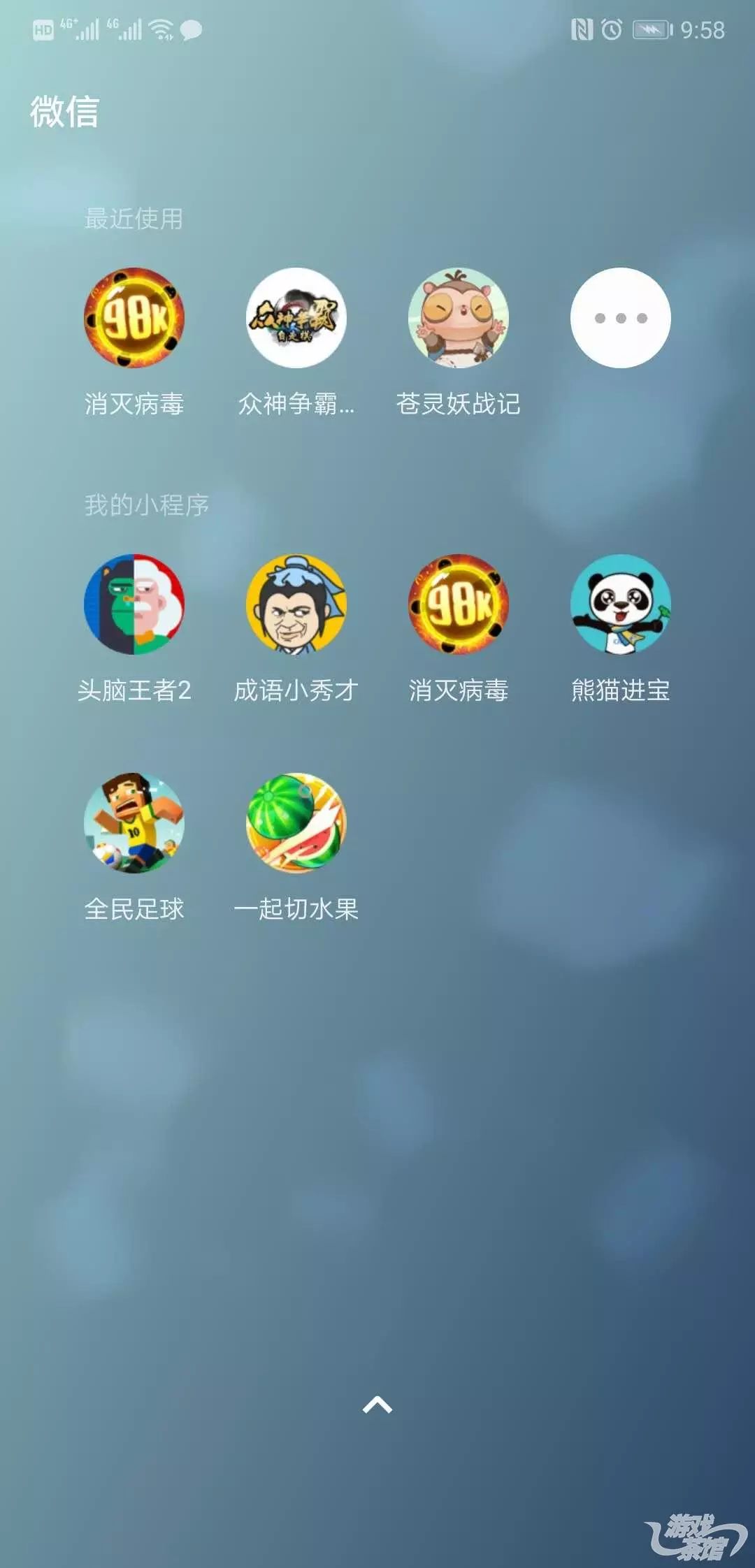This screenshot has width=755, height=1568.
Task: Open the Wi-Fi indicator in status bar
Action: (162, 31)
